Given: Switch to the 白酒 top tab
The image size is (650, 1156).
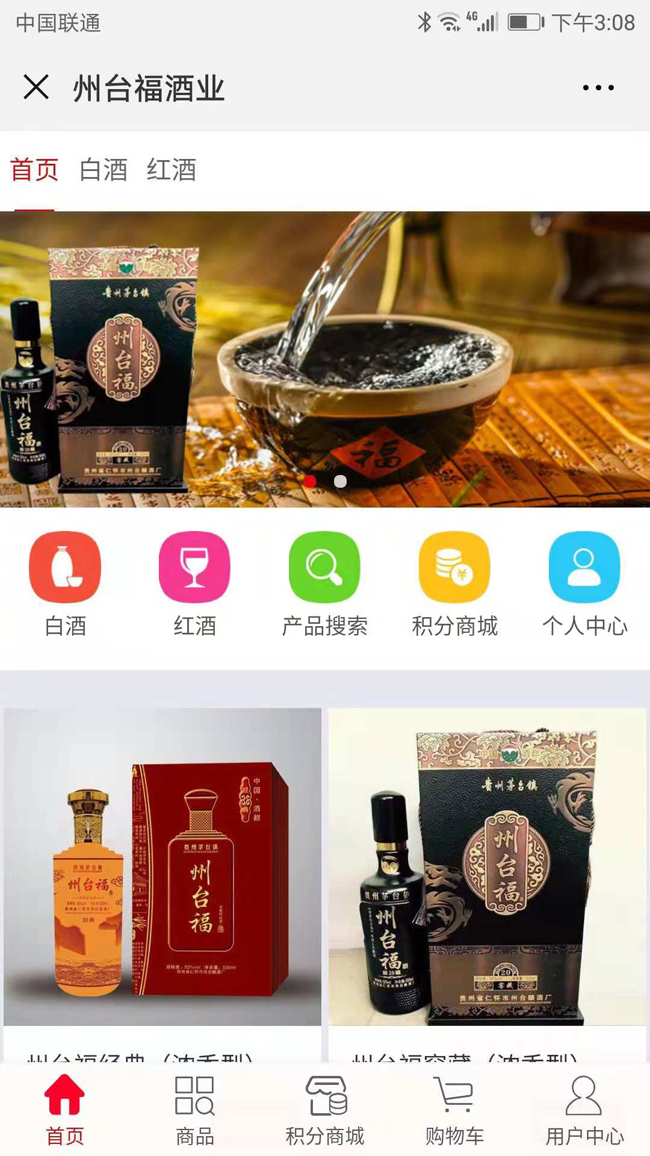Looking at the screenshot, I should [x=104, y=170].
